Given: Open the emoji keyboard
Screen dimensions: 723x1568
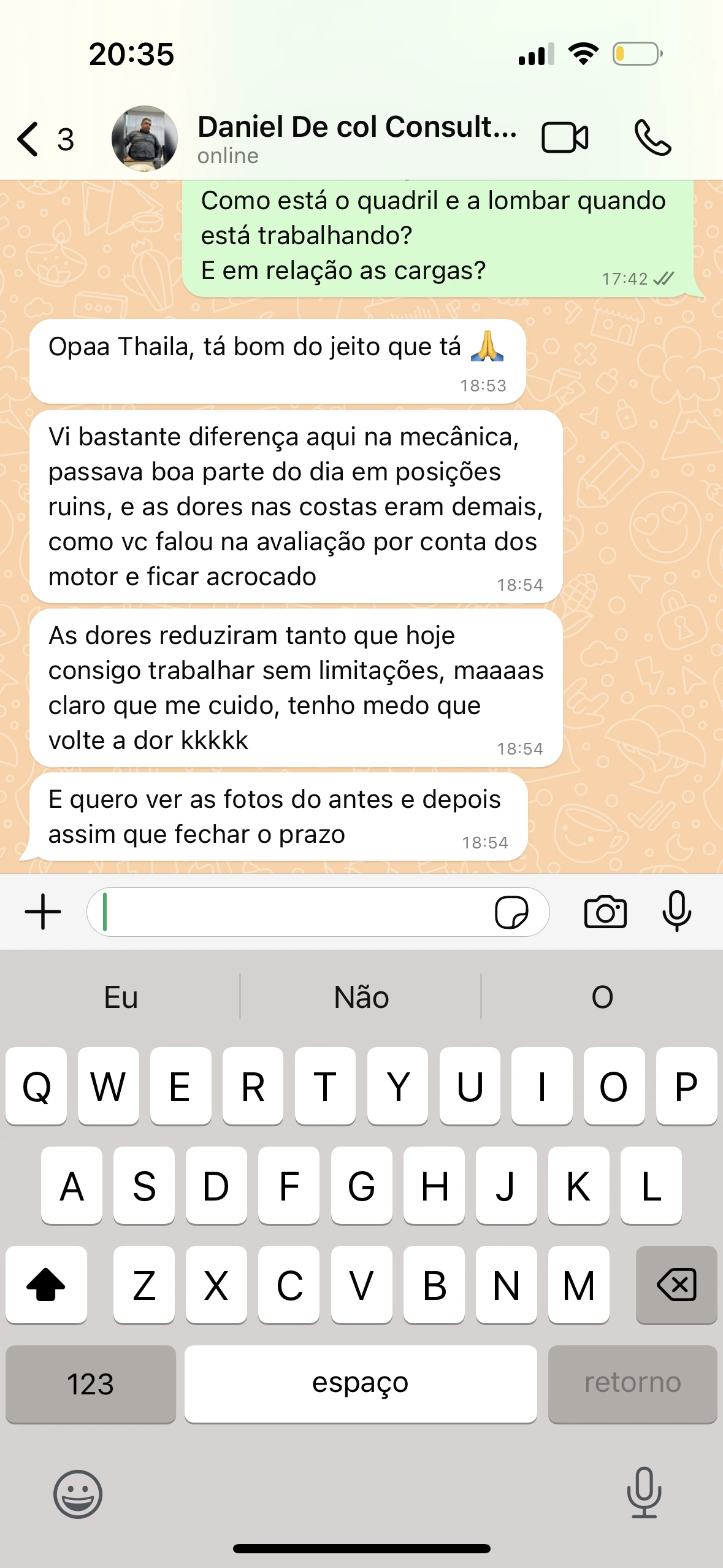Looking at the screenshot, I should tap(78, 1494).
